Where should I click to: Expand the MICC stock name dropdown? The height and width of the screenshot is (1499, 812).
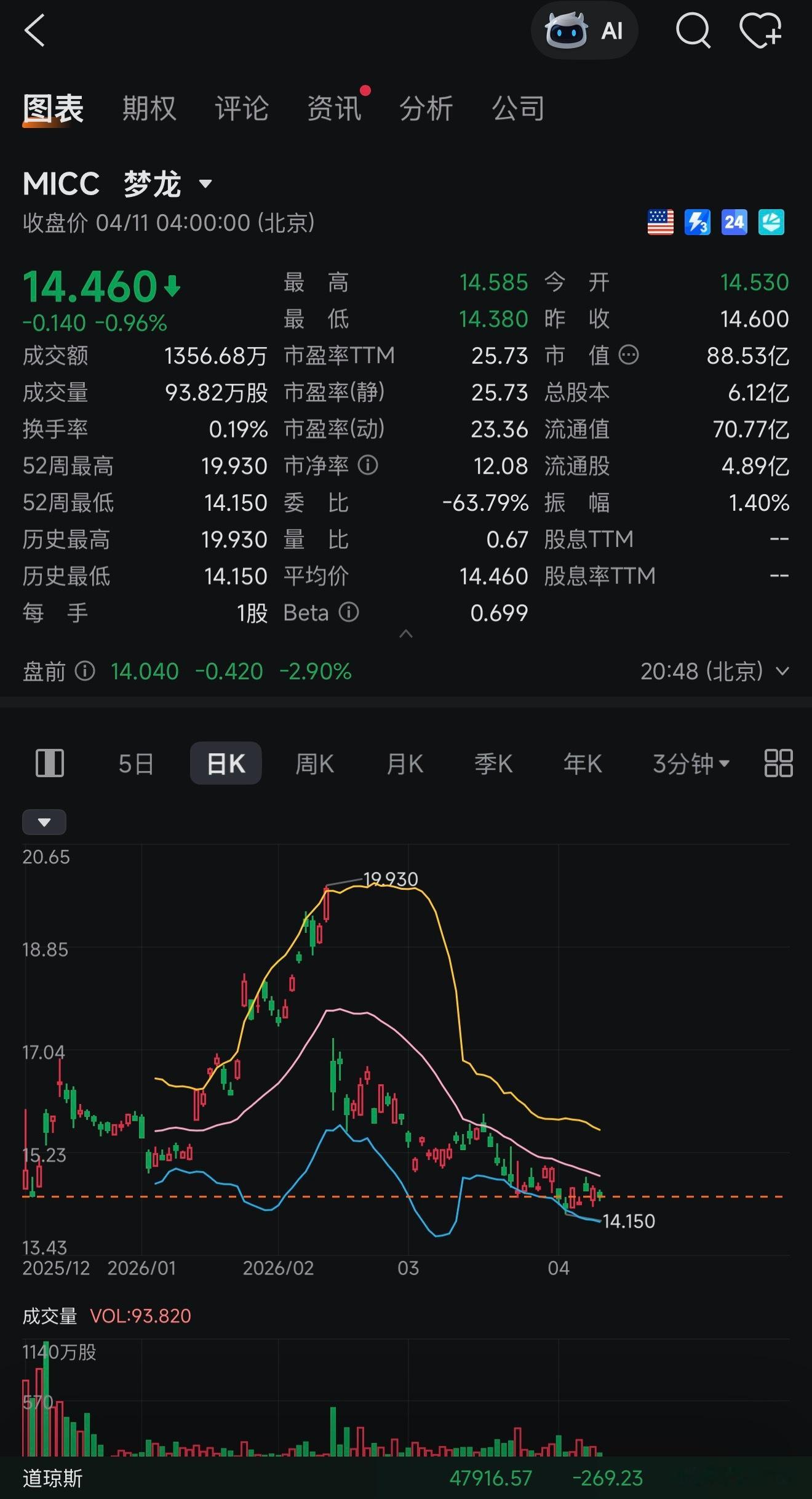tap(205, 183)
